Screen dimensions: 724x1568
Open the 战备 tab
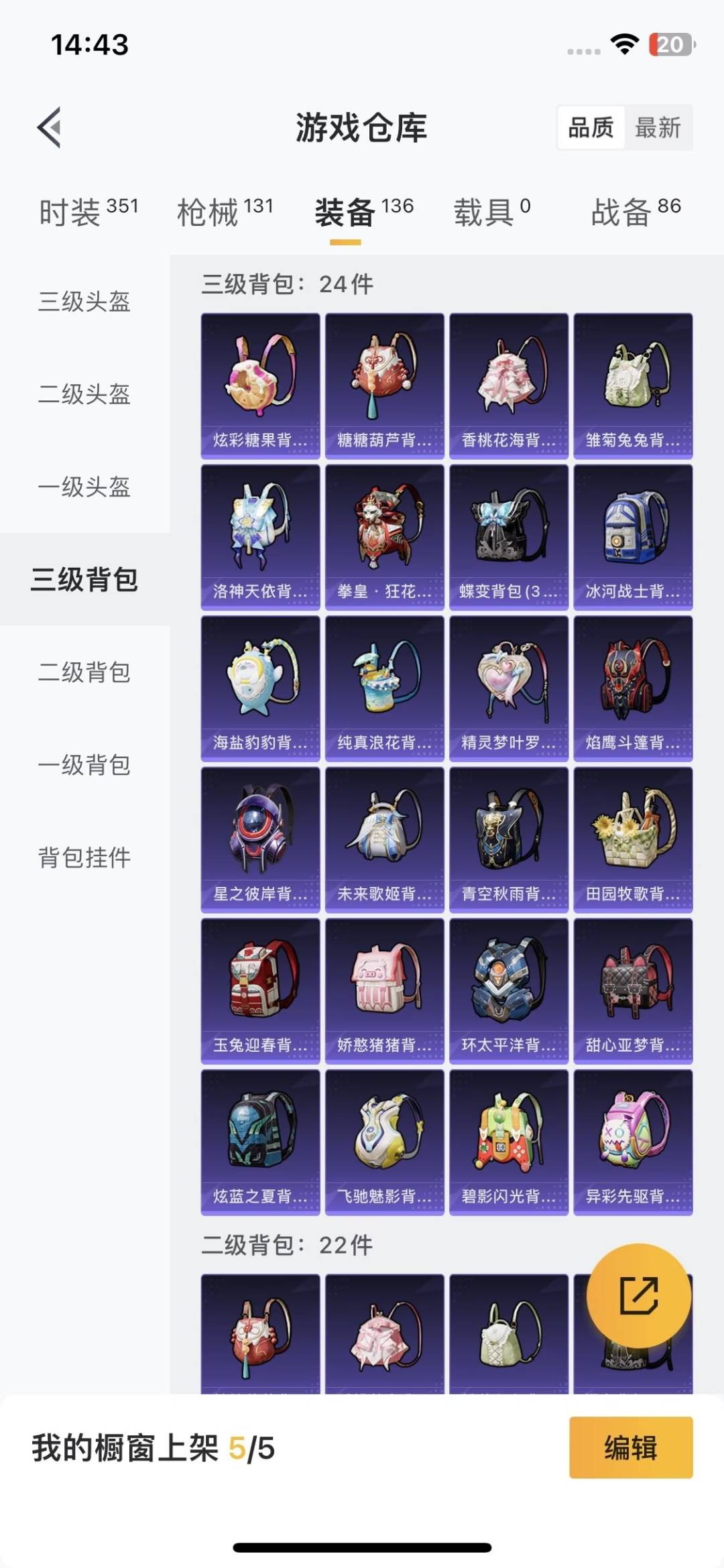635,212
